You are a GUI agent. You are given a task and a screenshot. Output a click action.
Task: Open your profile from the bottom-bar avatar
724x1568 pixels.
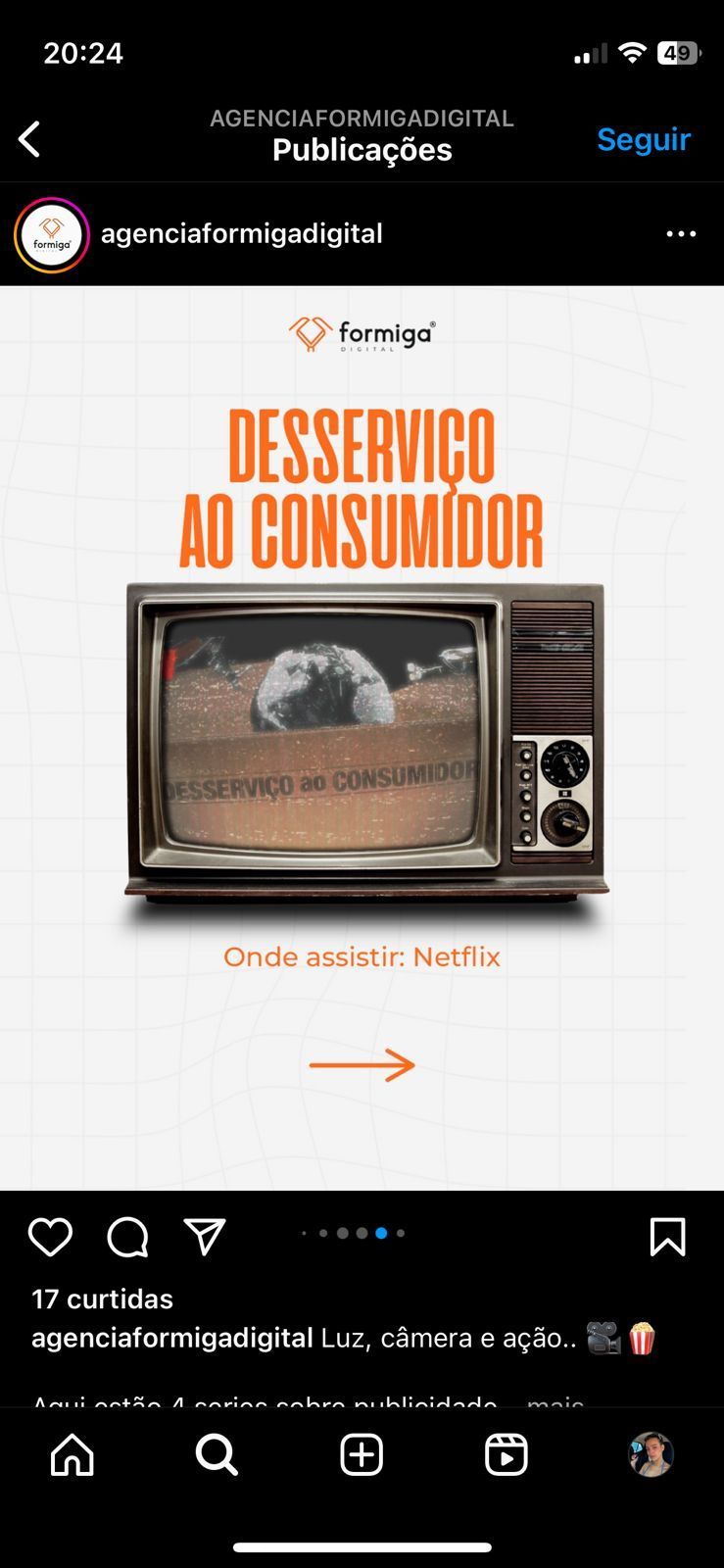[x=651, y=1455]
